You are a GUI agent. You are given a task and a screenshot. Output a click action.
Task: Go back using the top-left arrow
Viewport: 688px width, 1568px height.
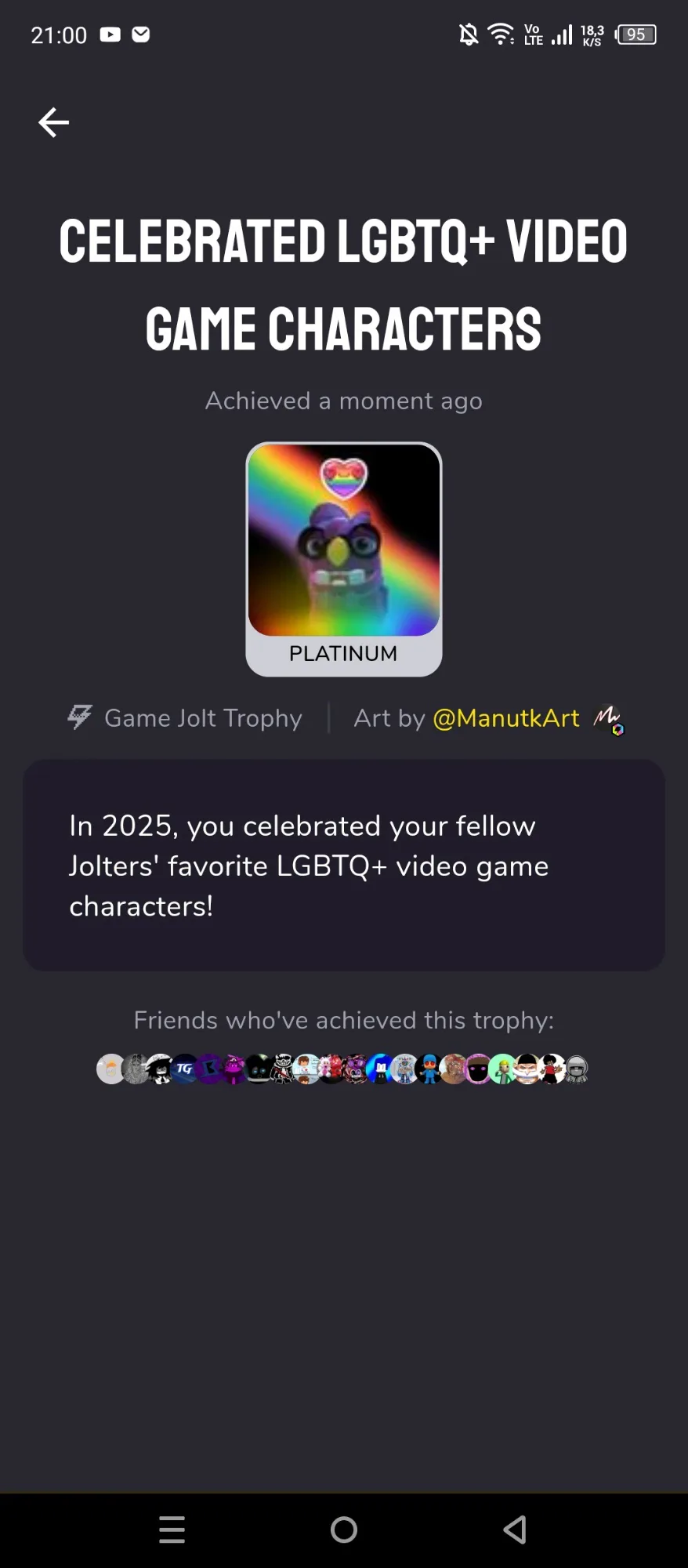[x=53, y=122]
